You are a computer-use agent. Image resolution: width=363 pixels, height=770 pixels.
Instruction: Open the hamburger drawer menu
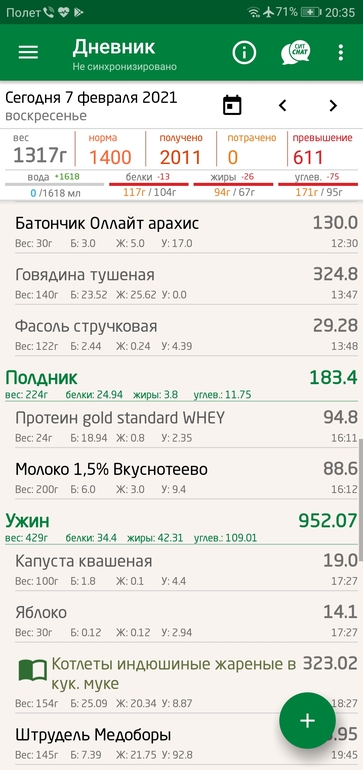coord(28,53)
